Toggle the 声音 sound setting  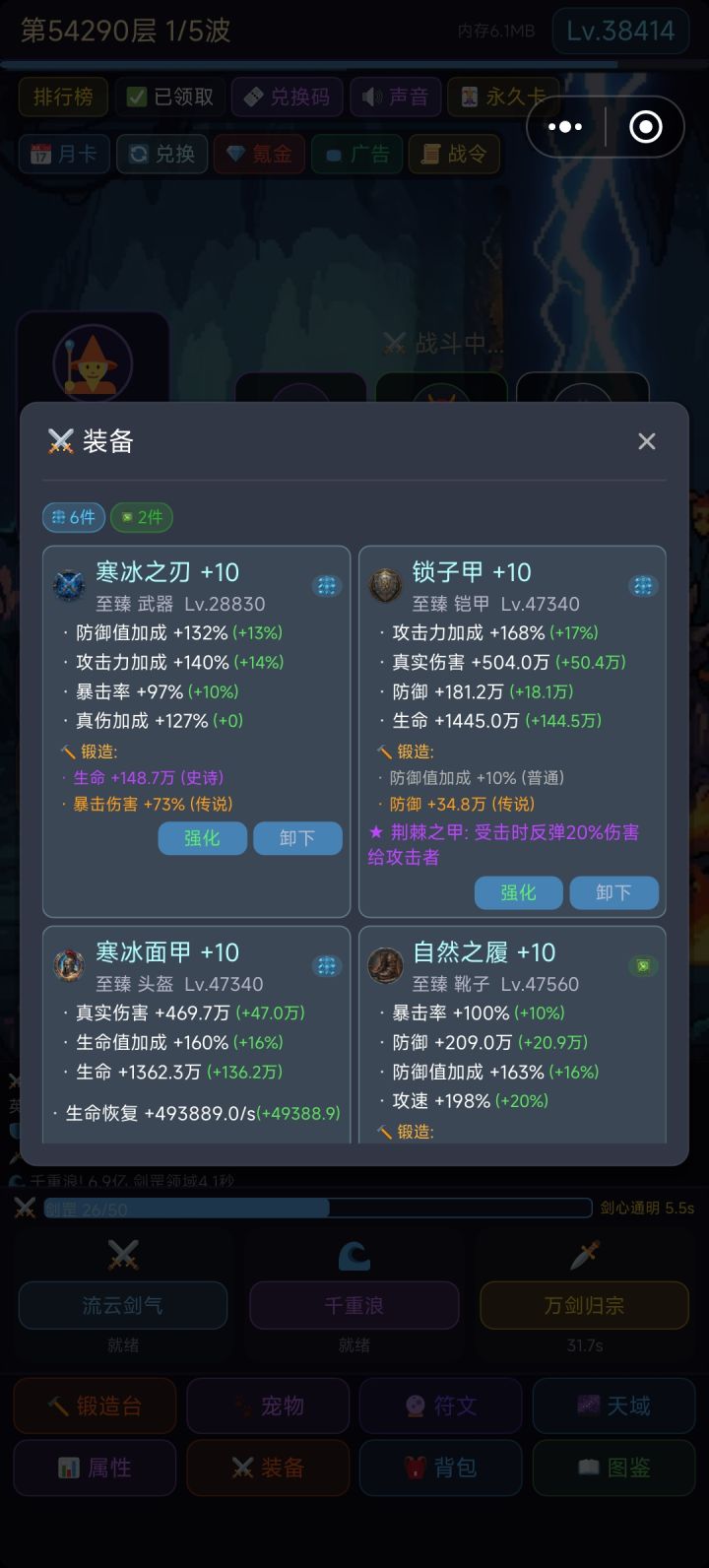tap(395, 97)
